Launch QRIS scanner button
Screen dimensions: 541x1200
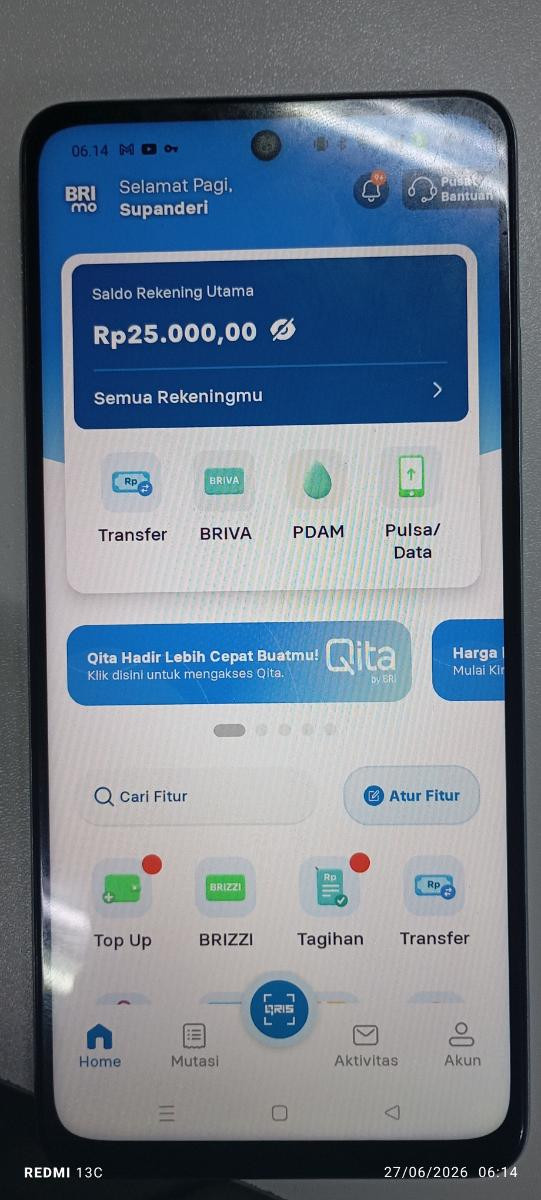279,1010
